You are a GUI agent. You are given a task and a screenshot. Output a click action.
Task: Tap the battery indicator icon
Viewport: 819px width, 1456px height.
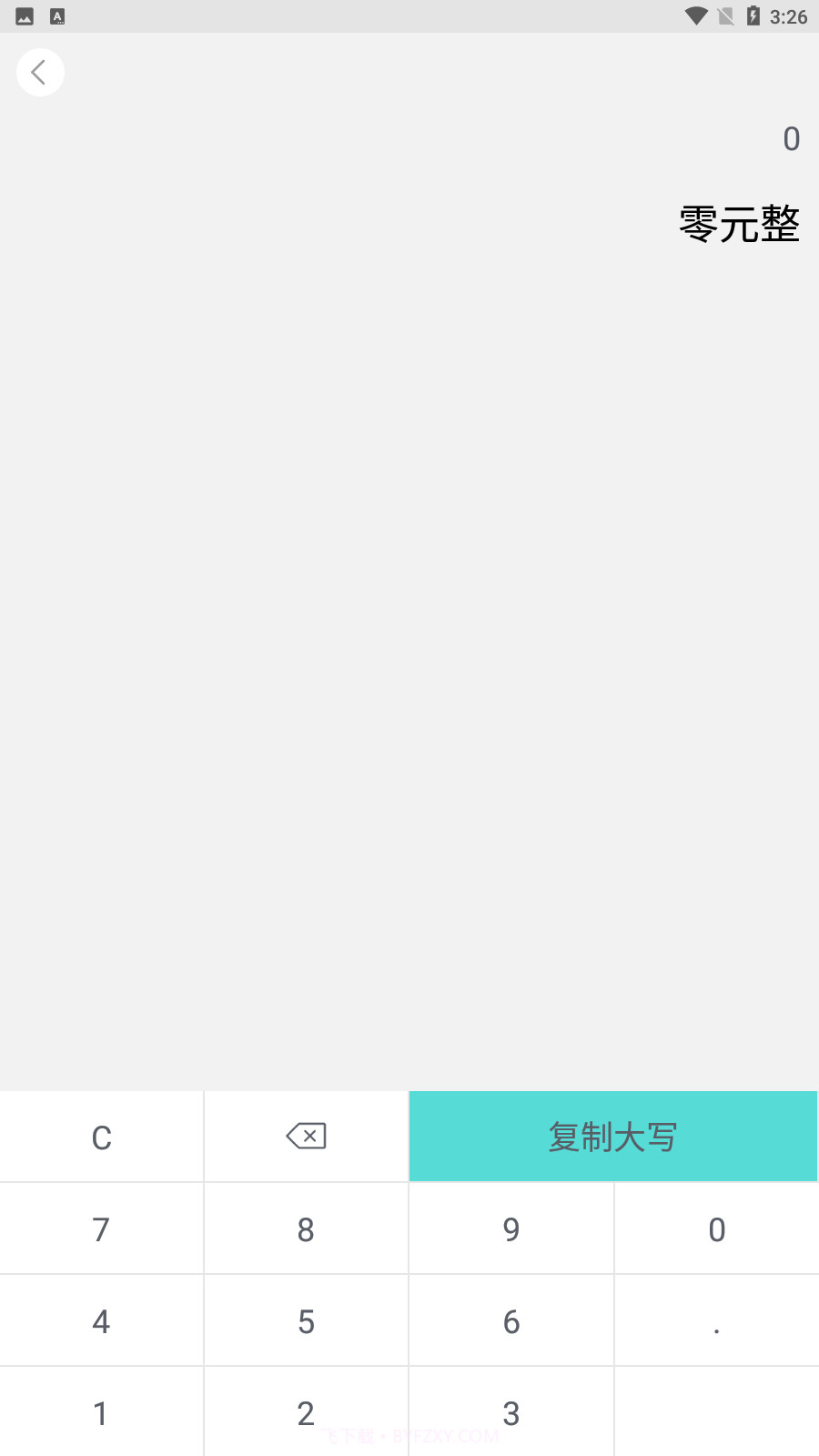[753, 15]
